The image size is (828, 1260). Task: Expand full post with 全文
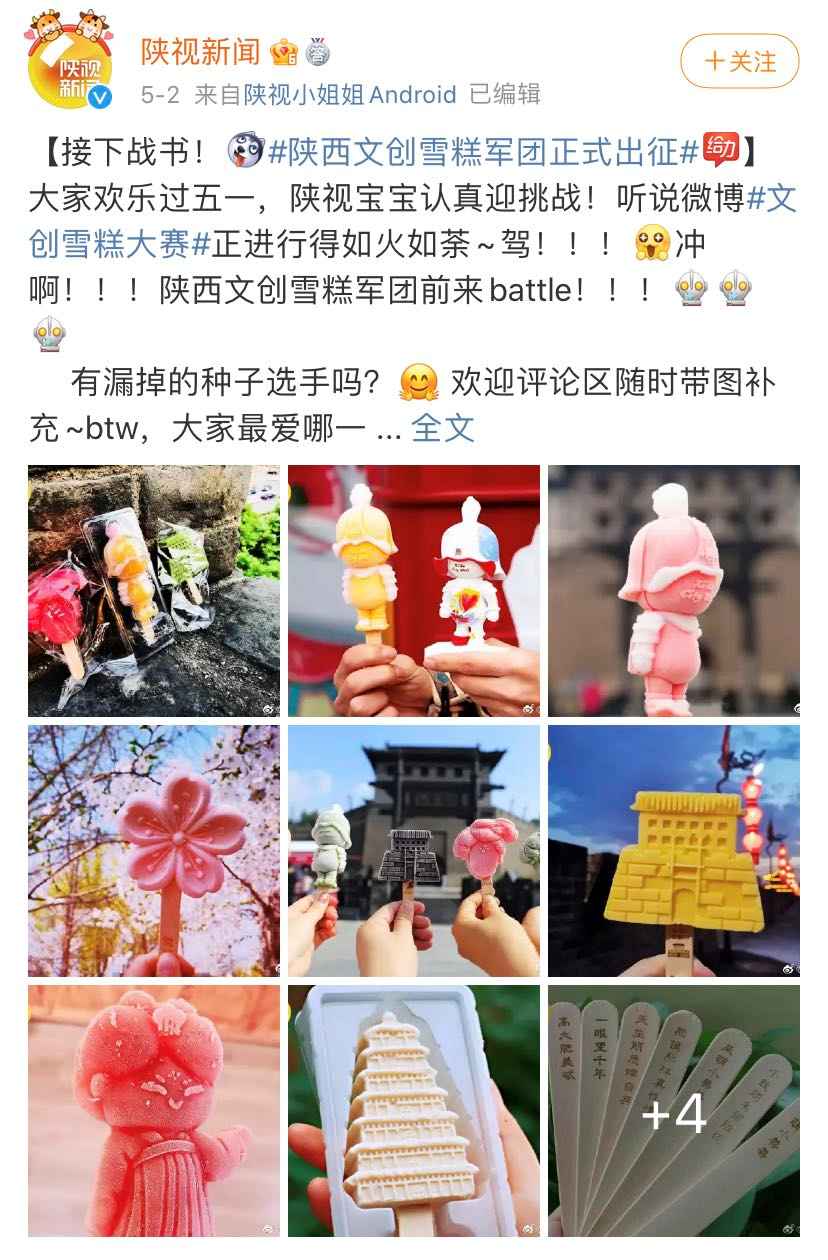(x=442, y=428)
